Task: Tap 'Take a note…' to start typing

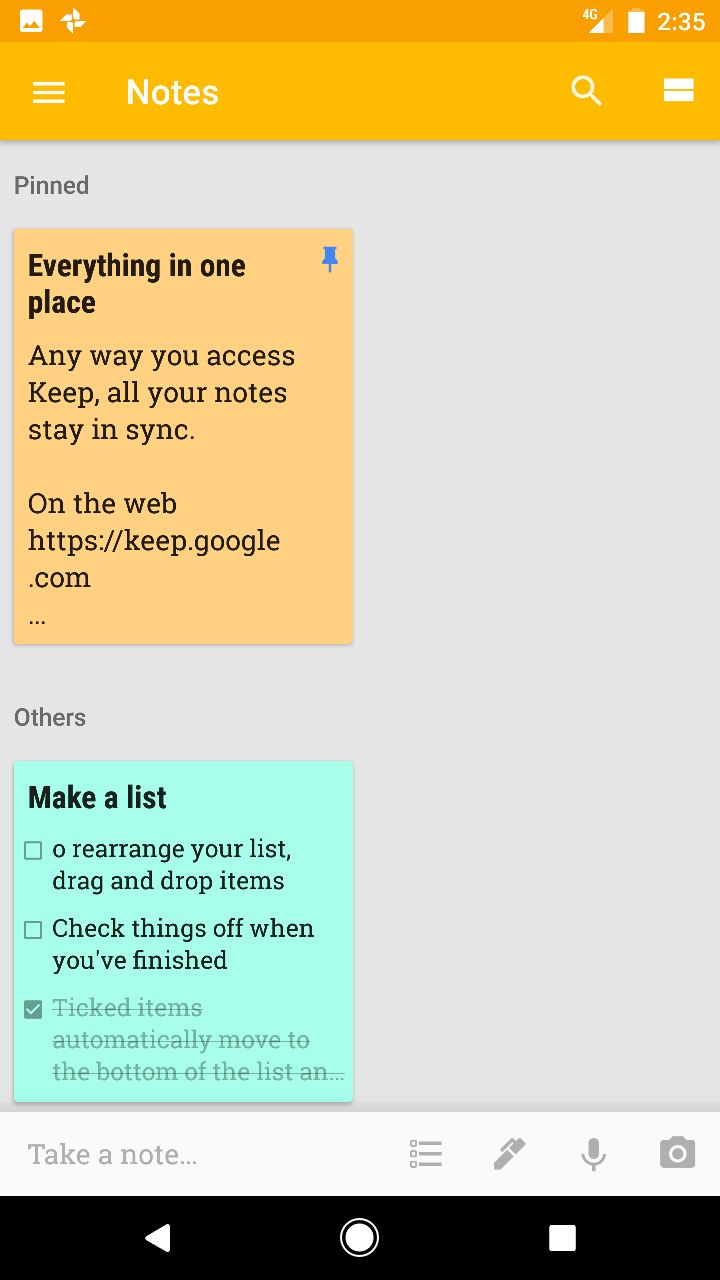Action: pos(112,1154)
